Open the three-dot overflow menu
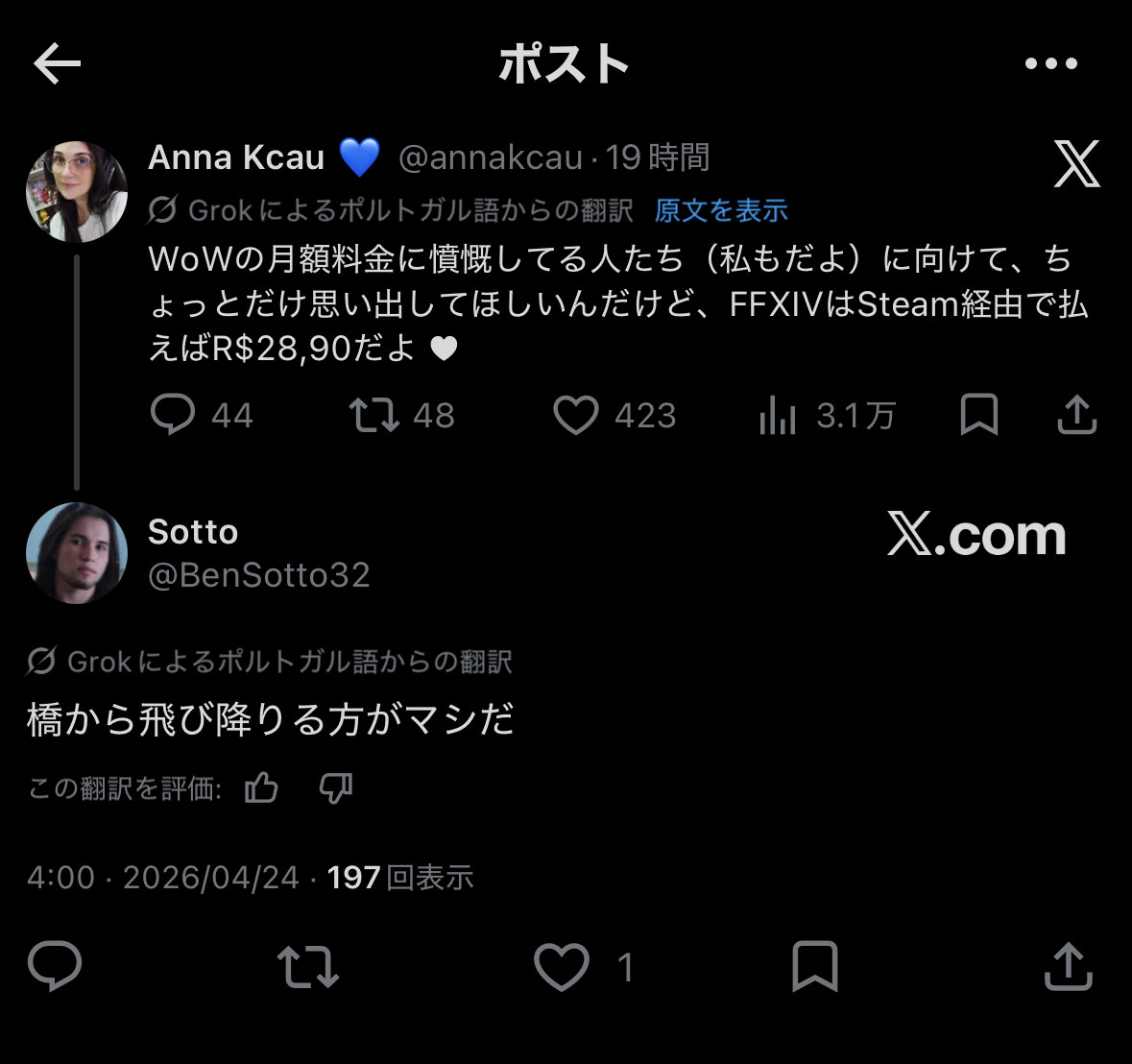This screenshot has height=1064, width=1132. pyautogui.click(x=1051, y=63)
